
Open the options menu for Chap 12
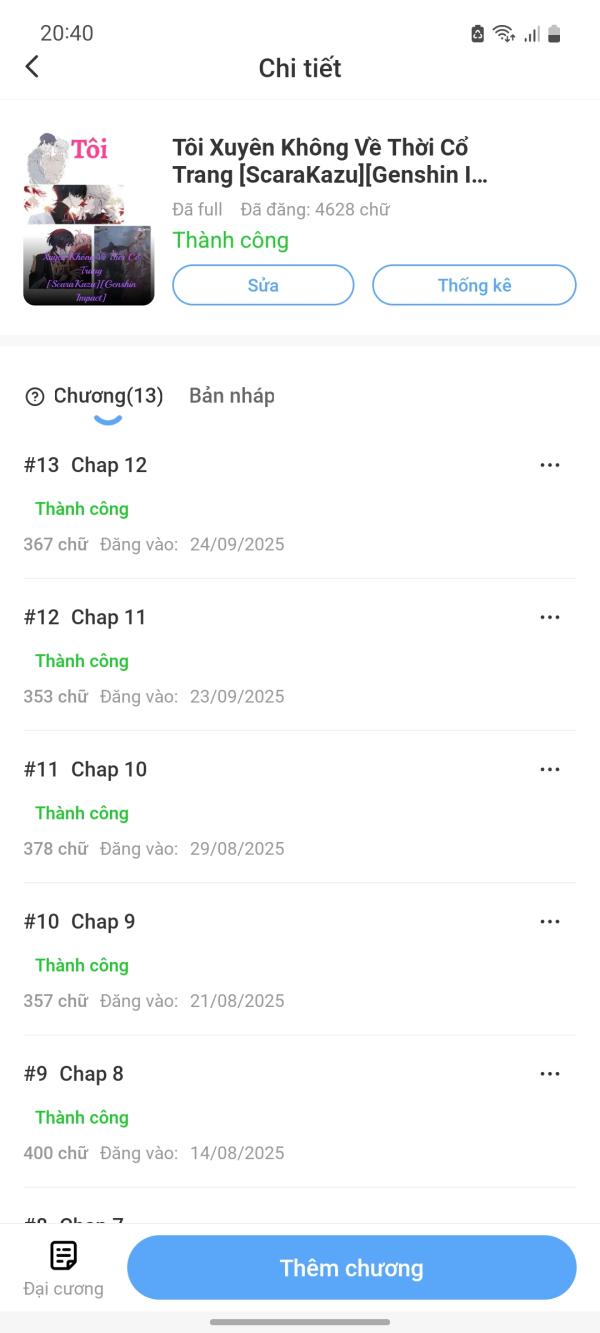coord(549,465)
